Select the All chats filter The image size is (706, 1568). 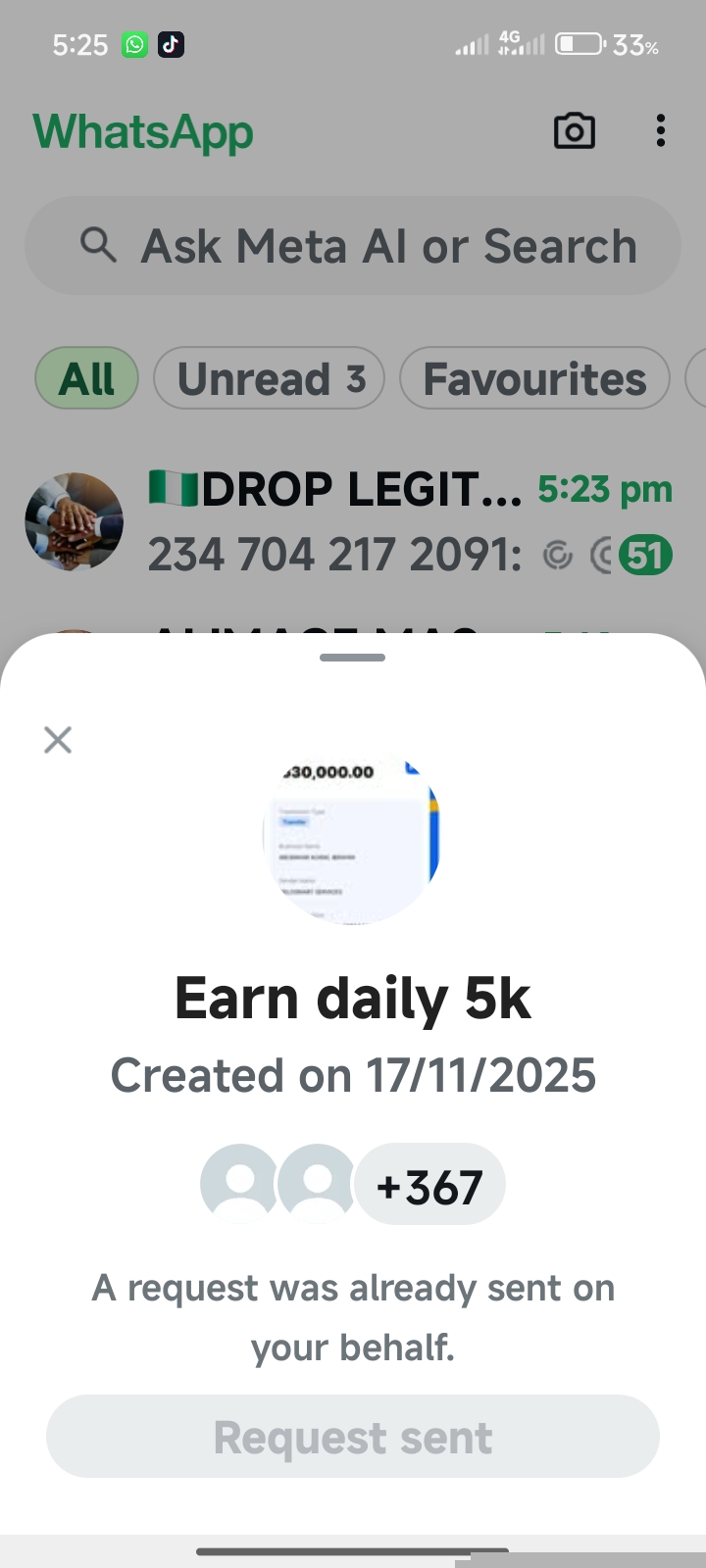click(x=86, y=378)
